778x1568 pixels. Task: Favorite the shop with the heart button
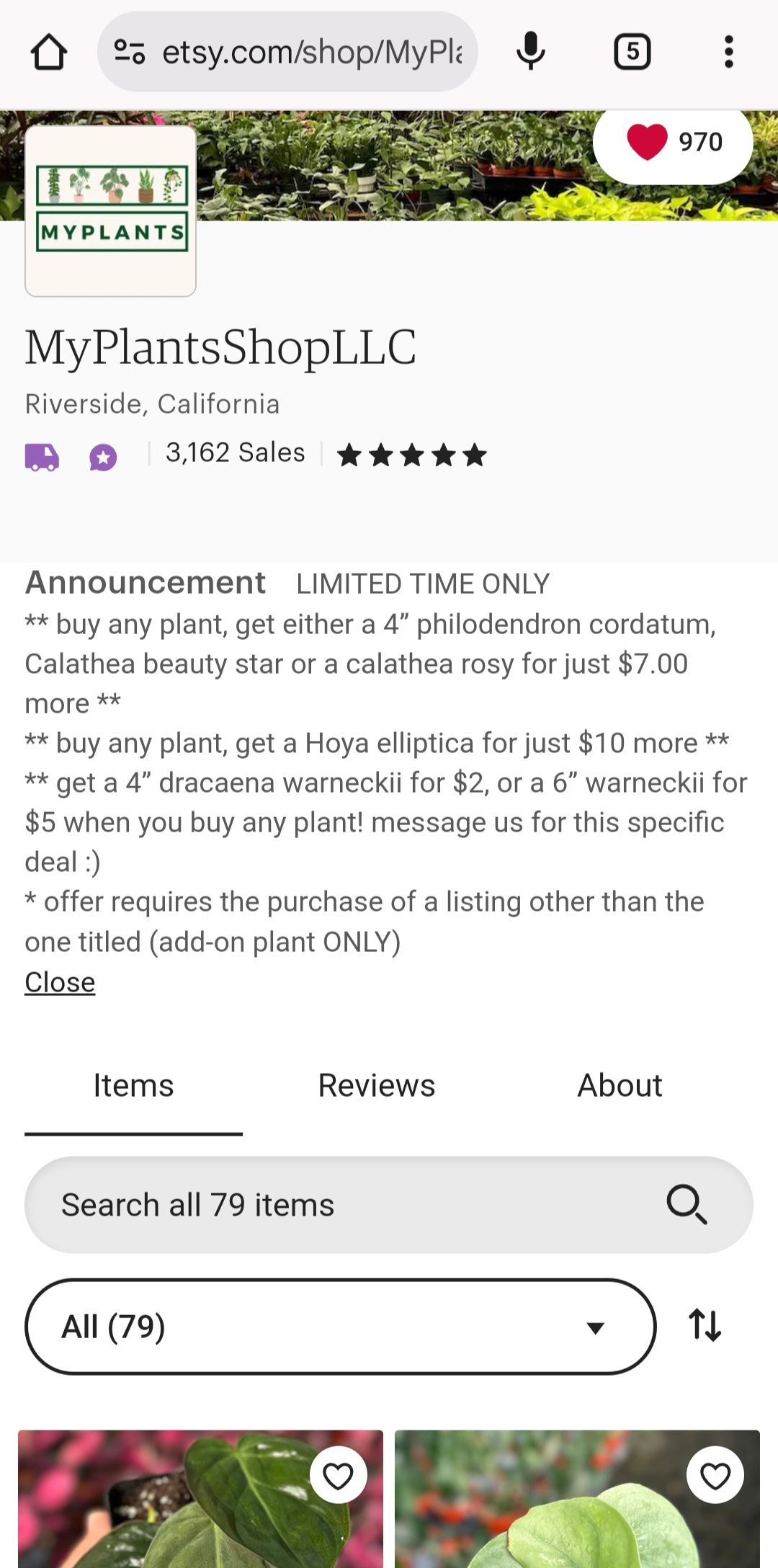click(673, 142)
